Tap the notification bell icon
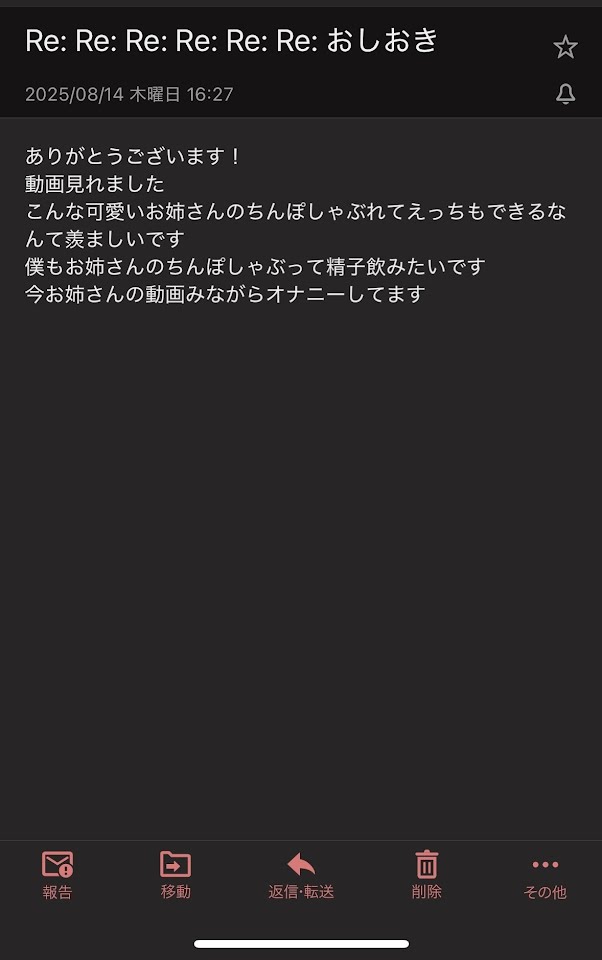The image size is (602, 960). [x=565, y=94]
